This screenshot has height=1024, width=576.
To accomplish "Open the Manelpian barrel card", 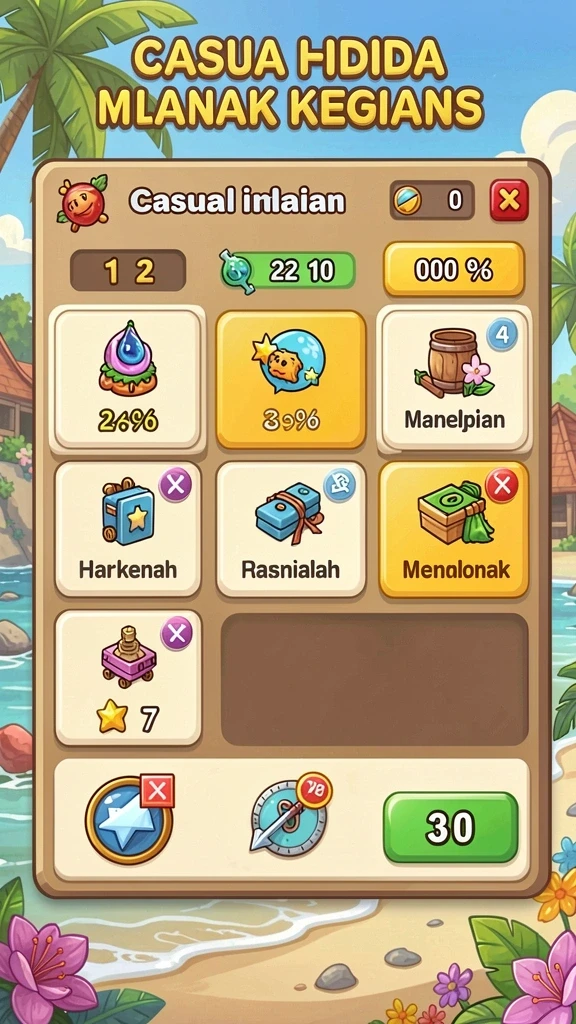I will (455, 379).
